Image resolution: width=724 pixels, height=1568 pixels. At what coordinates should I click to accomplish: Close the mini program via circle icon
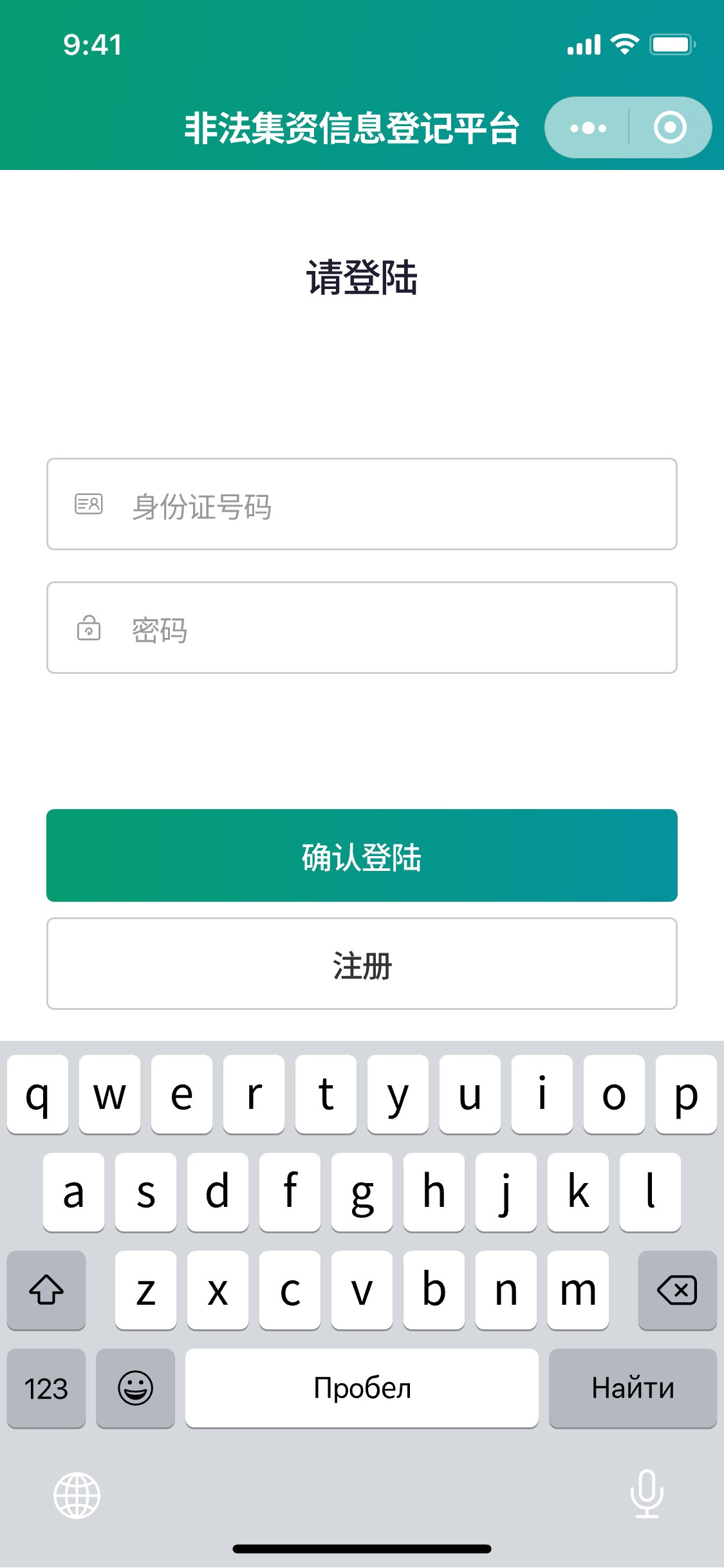click(x=669, y=127)
